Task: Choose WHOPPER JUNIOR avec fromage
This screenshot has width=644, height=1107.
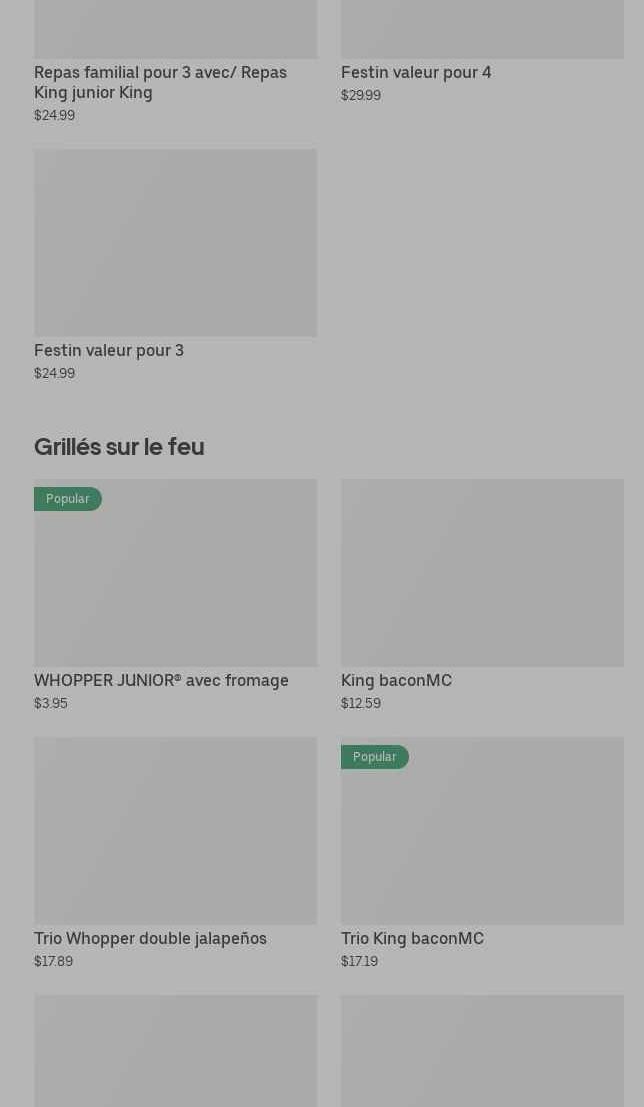Action: (x=175, y=573)
